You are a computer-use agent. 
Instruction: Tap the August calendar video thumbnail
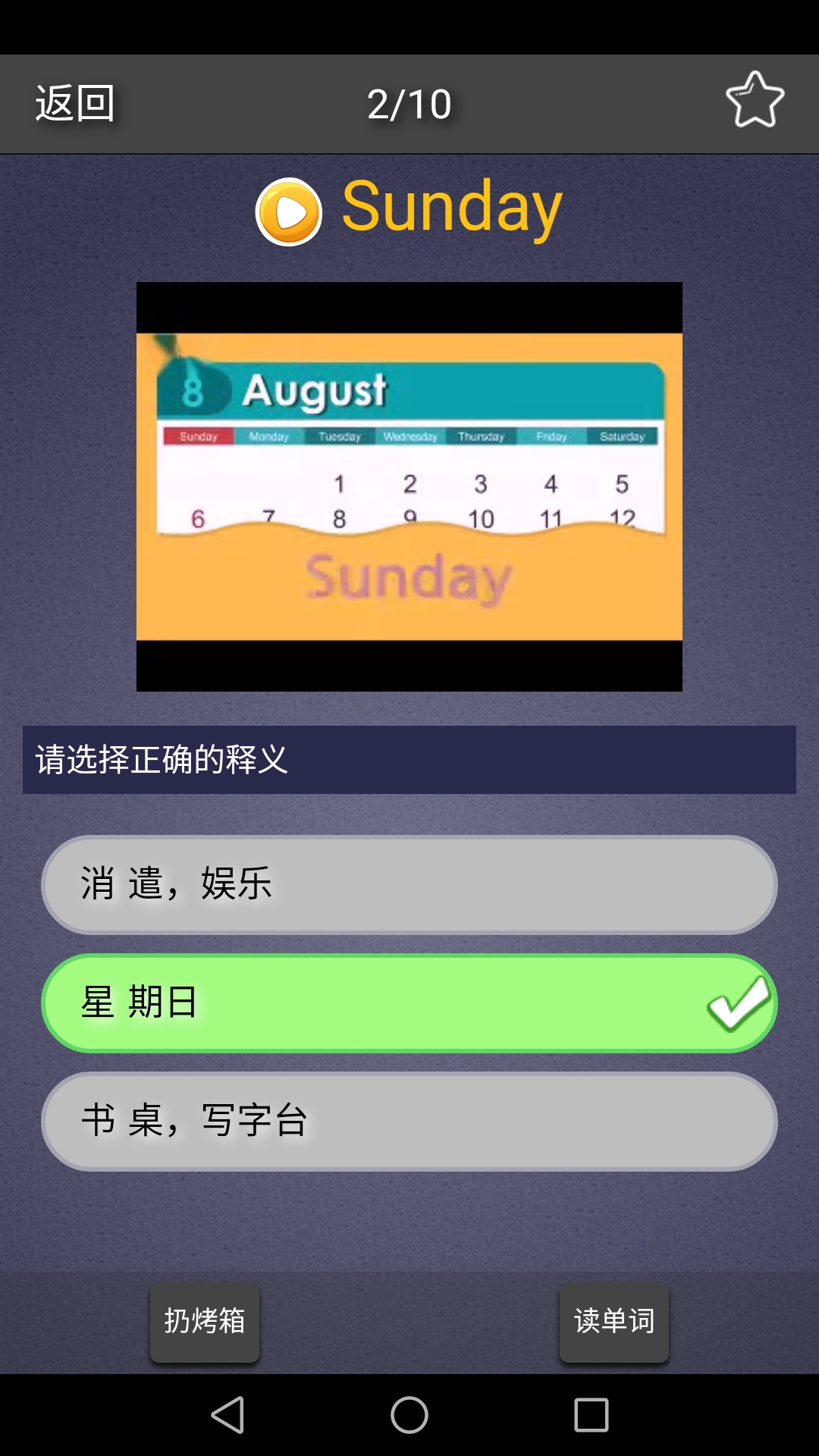coord(409,485)
